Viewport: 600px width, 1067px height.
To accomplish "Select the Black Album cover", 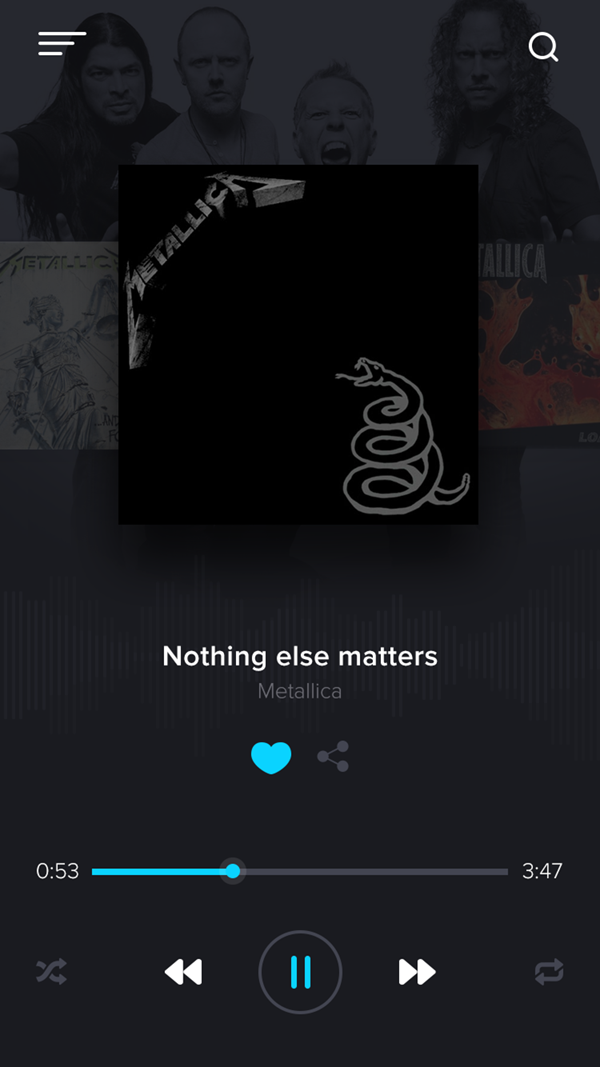I will [298, 344].
